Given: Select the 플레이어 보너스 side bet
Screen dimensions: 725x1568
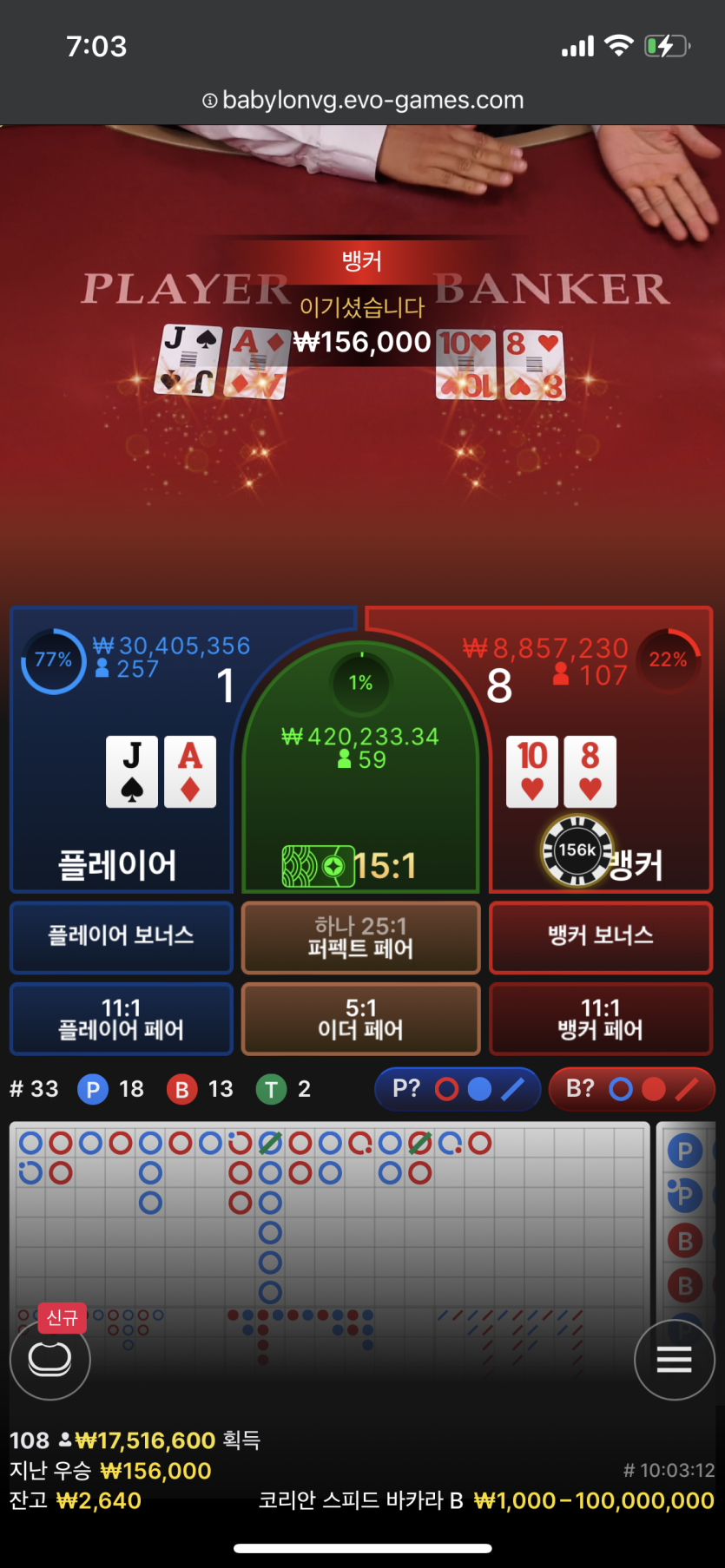Looking at the screenshot, I should [121, 936].
